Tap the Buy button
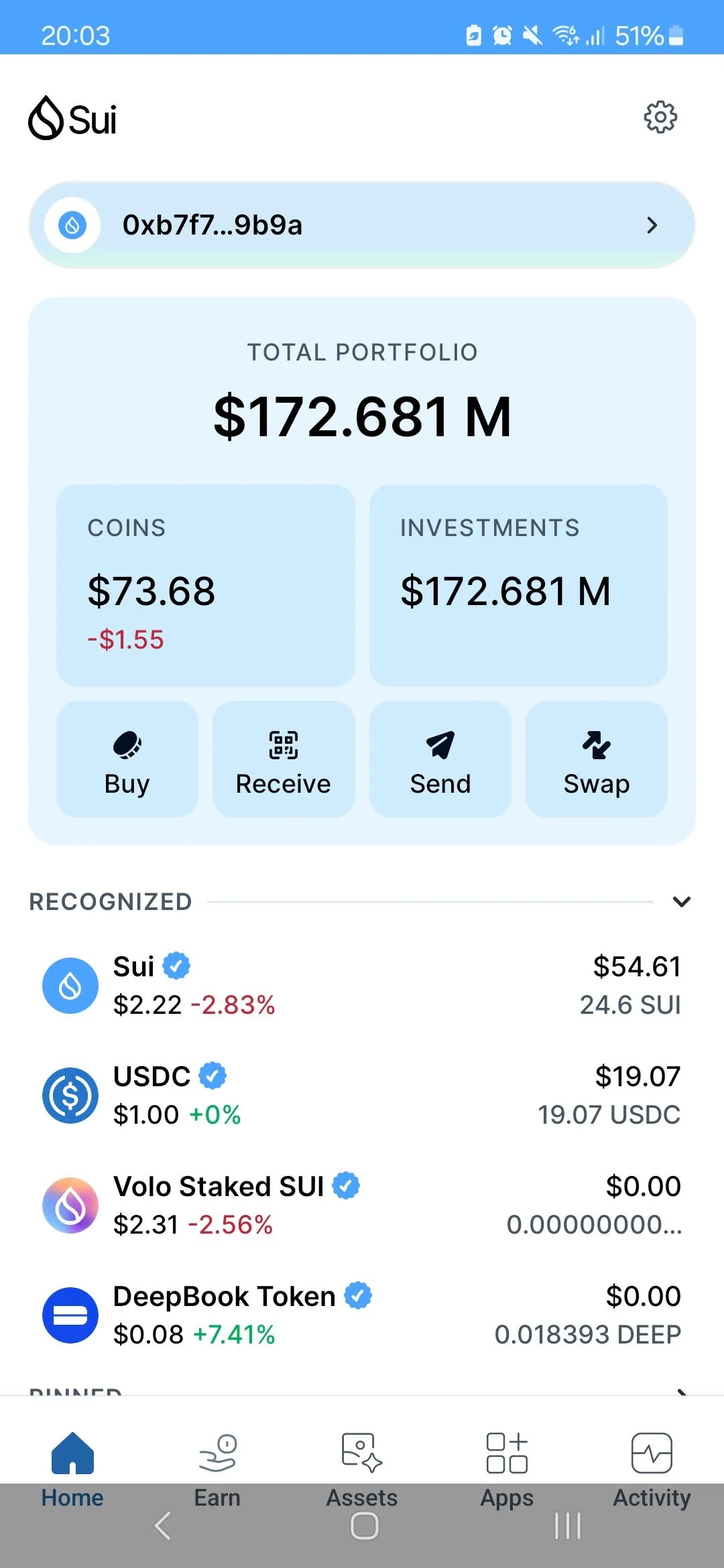Viewport: 724px width, 1568px height. click(x=127, y=759)
